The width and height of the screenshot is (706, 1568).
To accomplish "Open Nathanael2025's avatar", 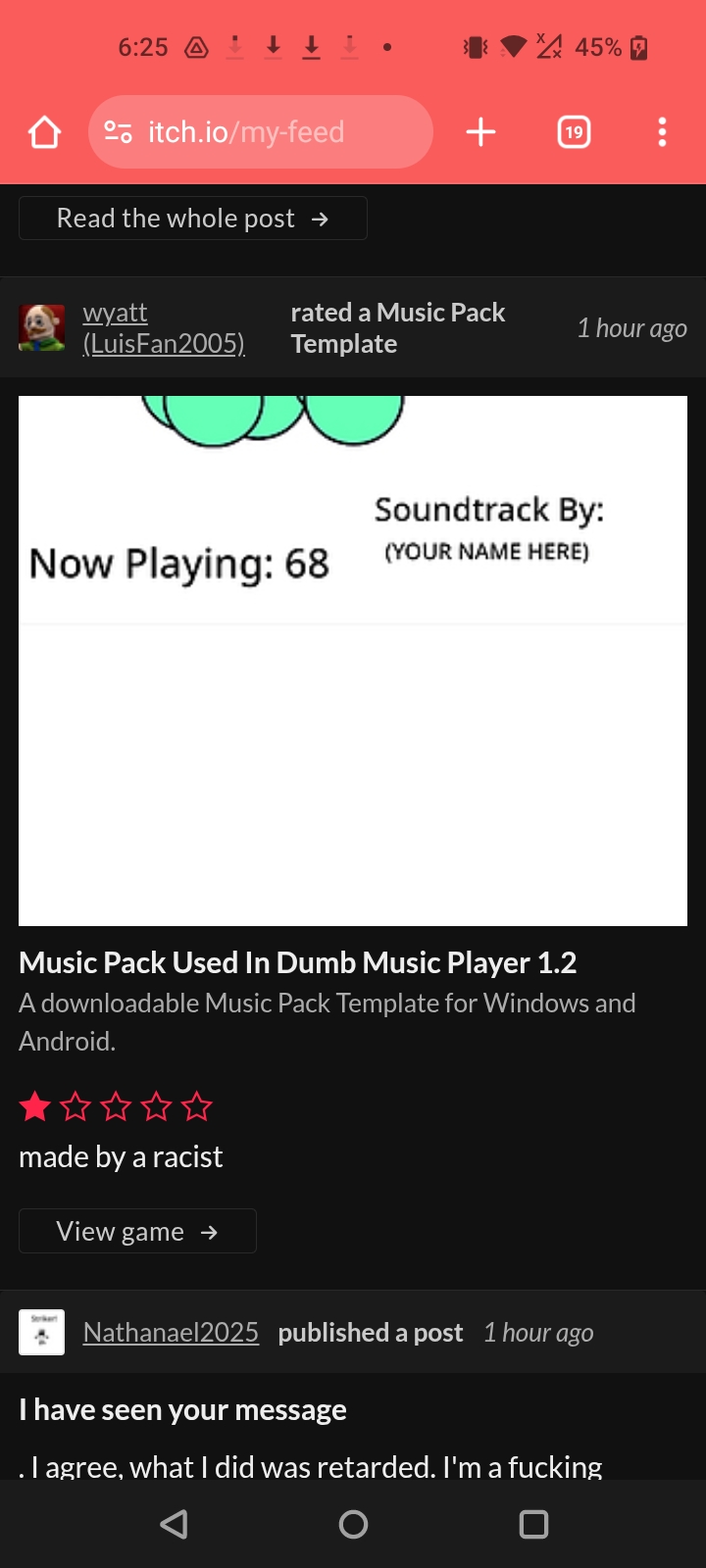I will tap(42, 1333).
